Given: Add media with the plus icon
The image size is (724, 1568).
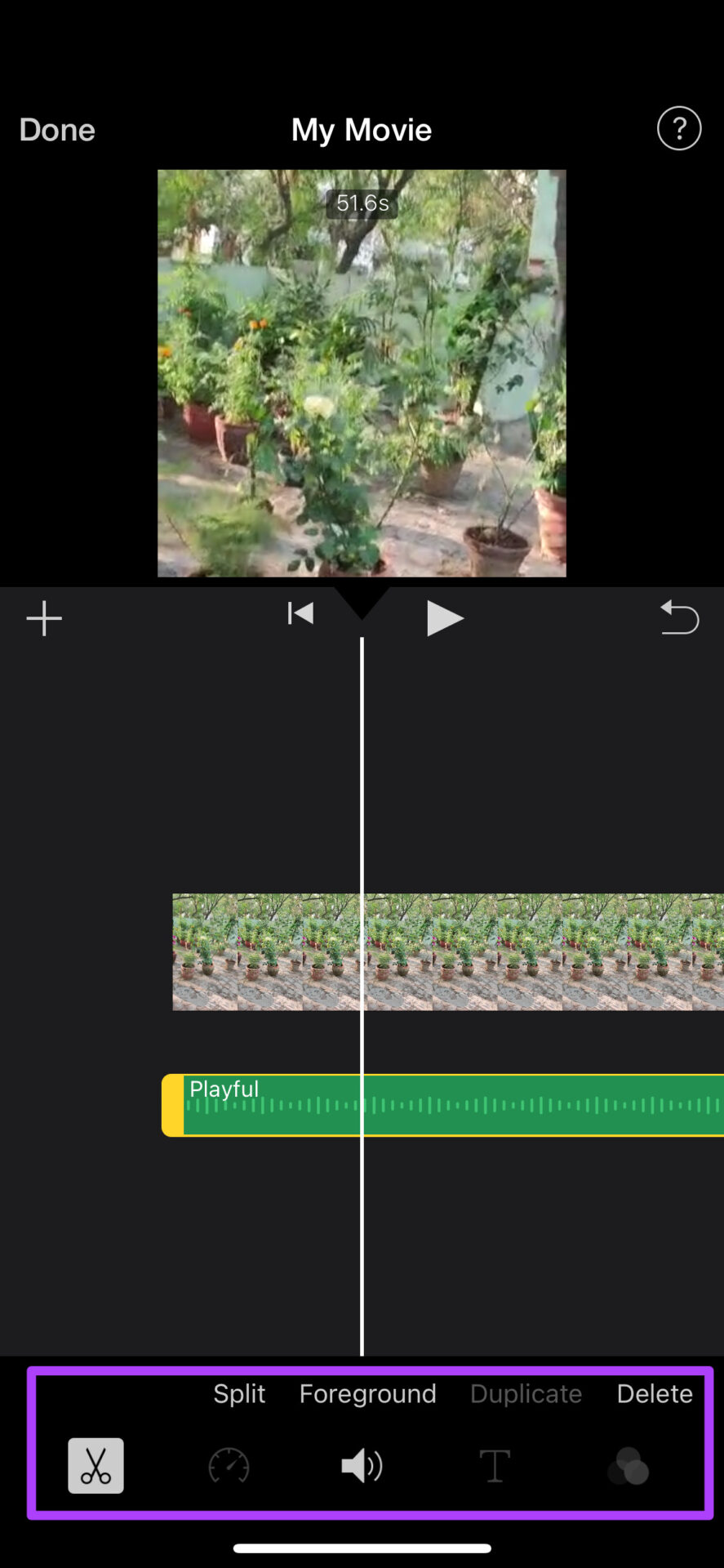Looking at the screenshot, I should click(44, 618).
